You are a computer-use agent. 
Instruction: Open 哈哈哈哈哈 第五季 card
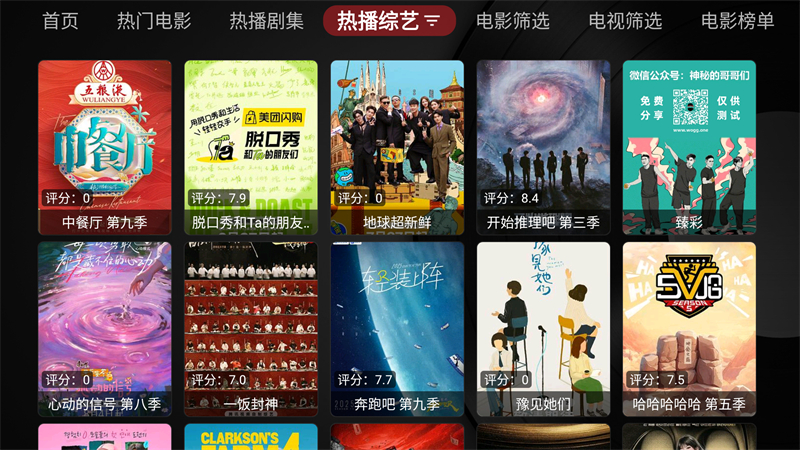pos(689,329)
